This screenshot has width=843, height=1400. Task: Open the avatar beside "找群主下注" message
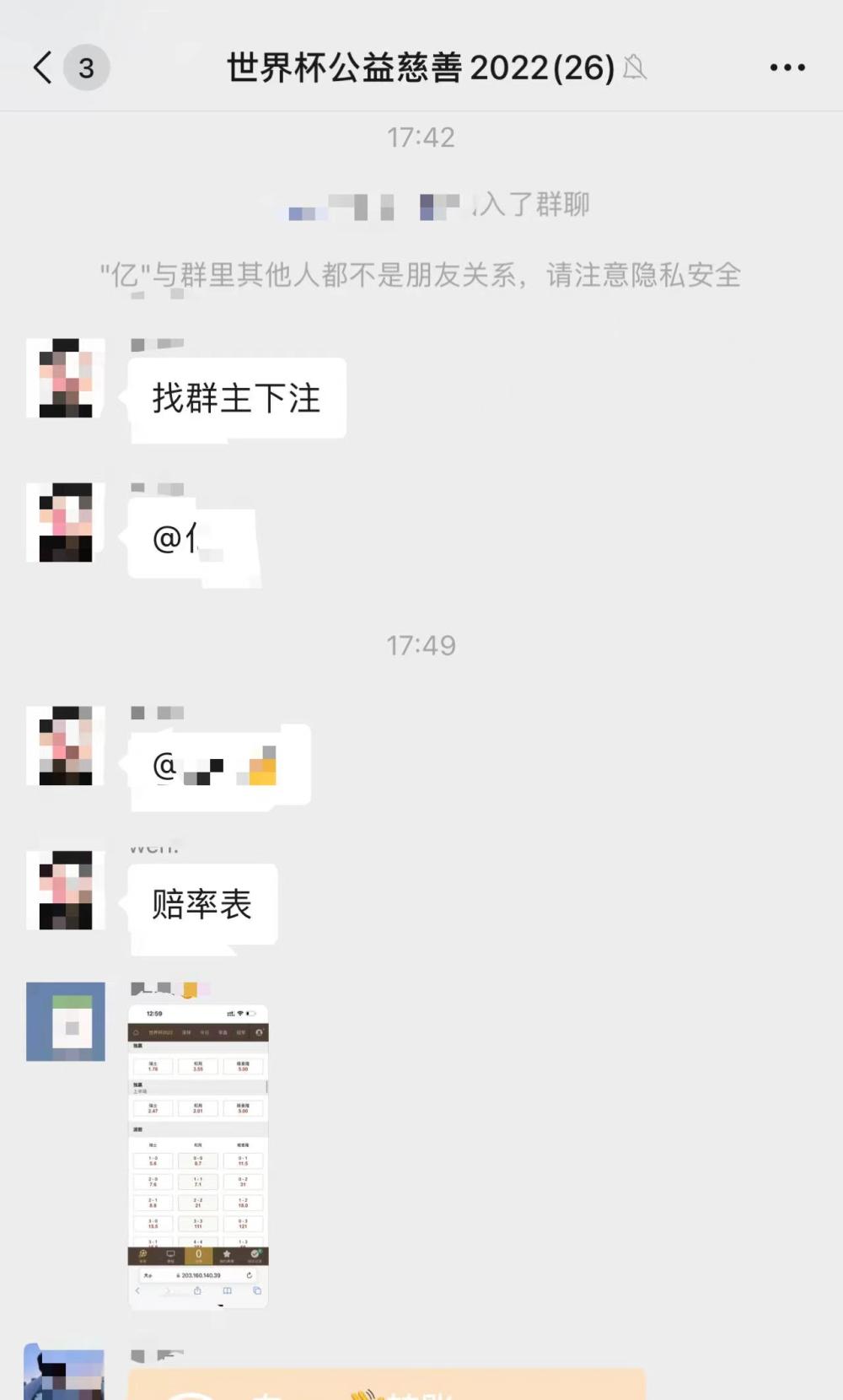(x=67, y=379)
